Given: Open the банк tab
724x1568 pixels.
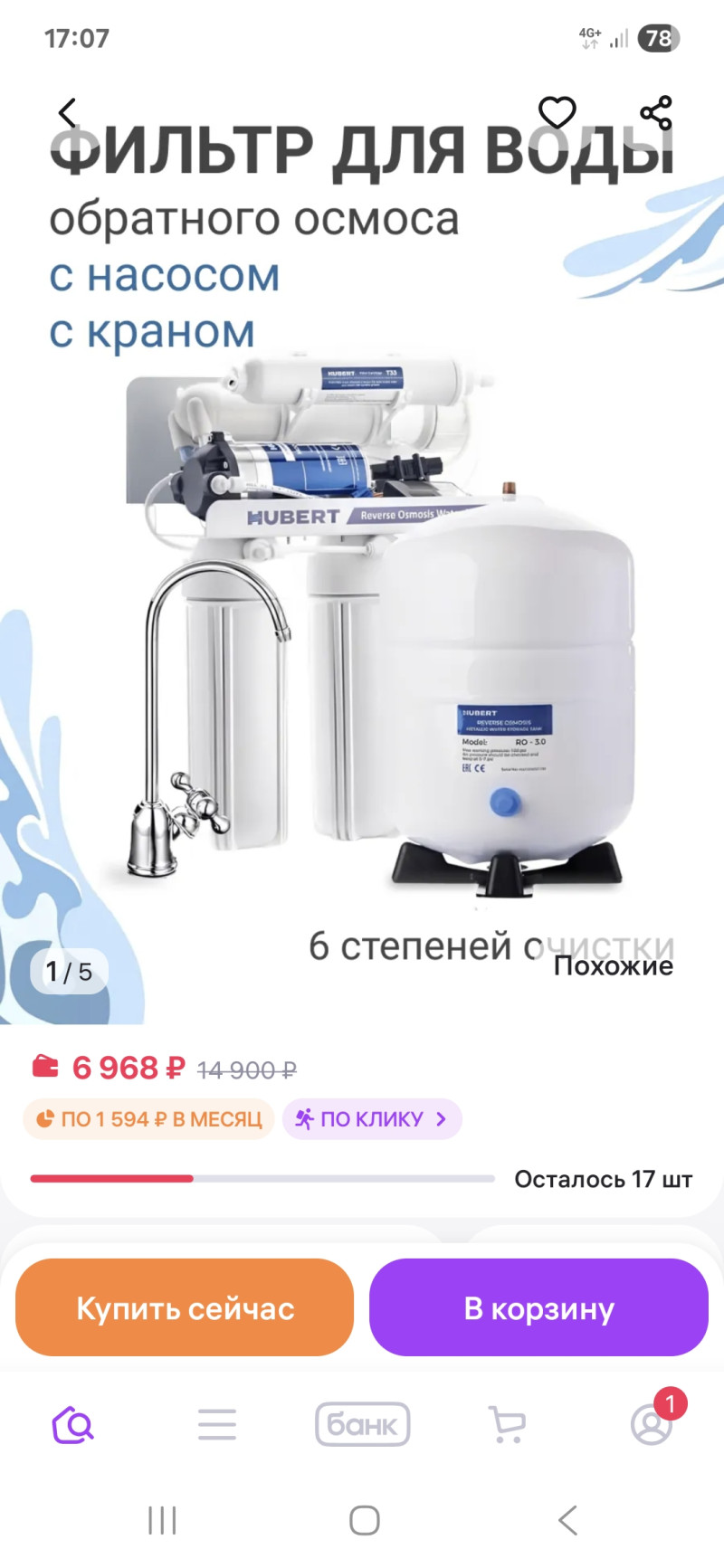Looking at the screenshot, I should (362, 1425).
